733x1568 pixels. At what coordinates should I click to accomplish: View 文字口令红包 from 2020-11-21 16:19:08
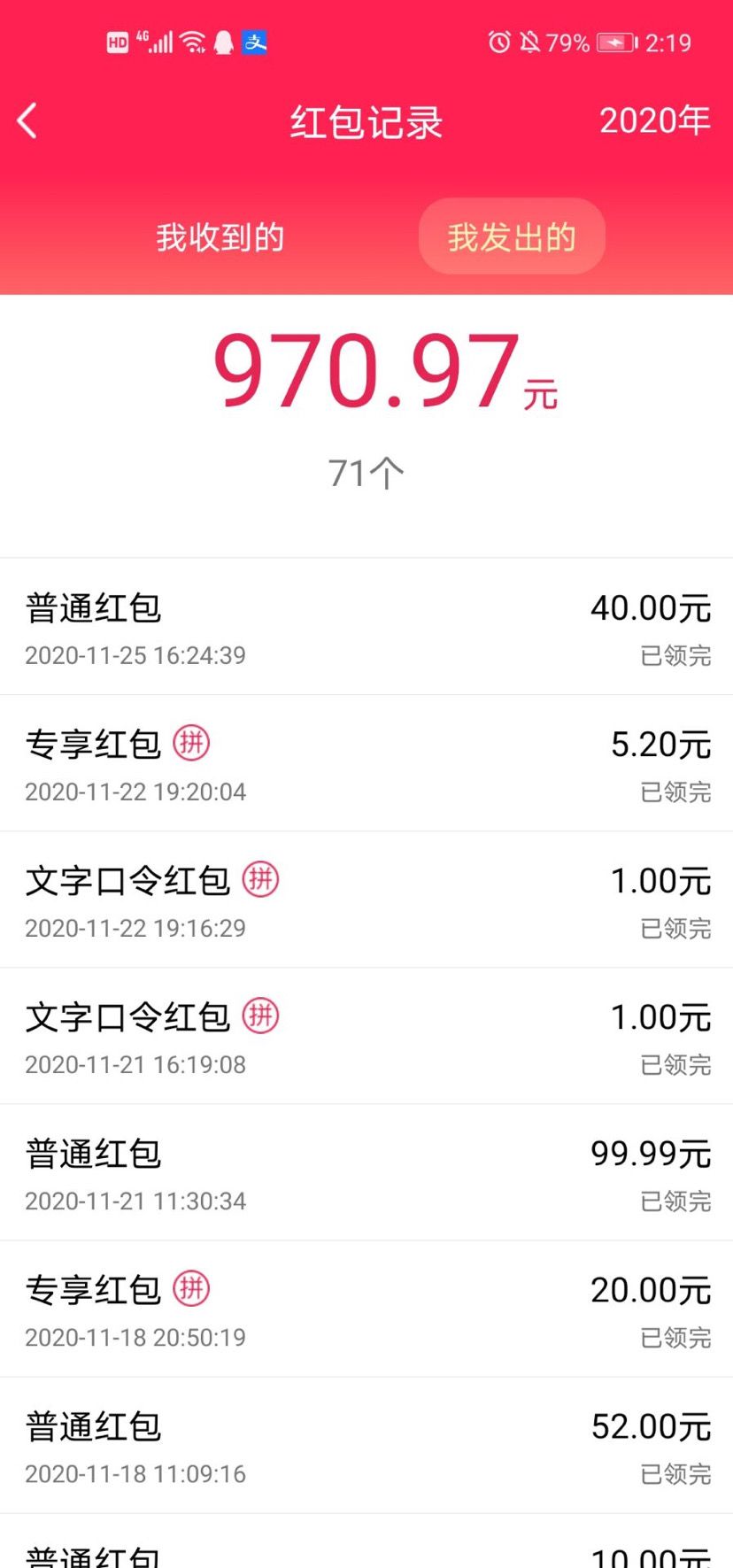coord(366,1036)
